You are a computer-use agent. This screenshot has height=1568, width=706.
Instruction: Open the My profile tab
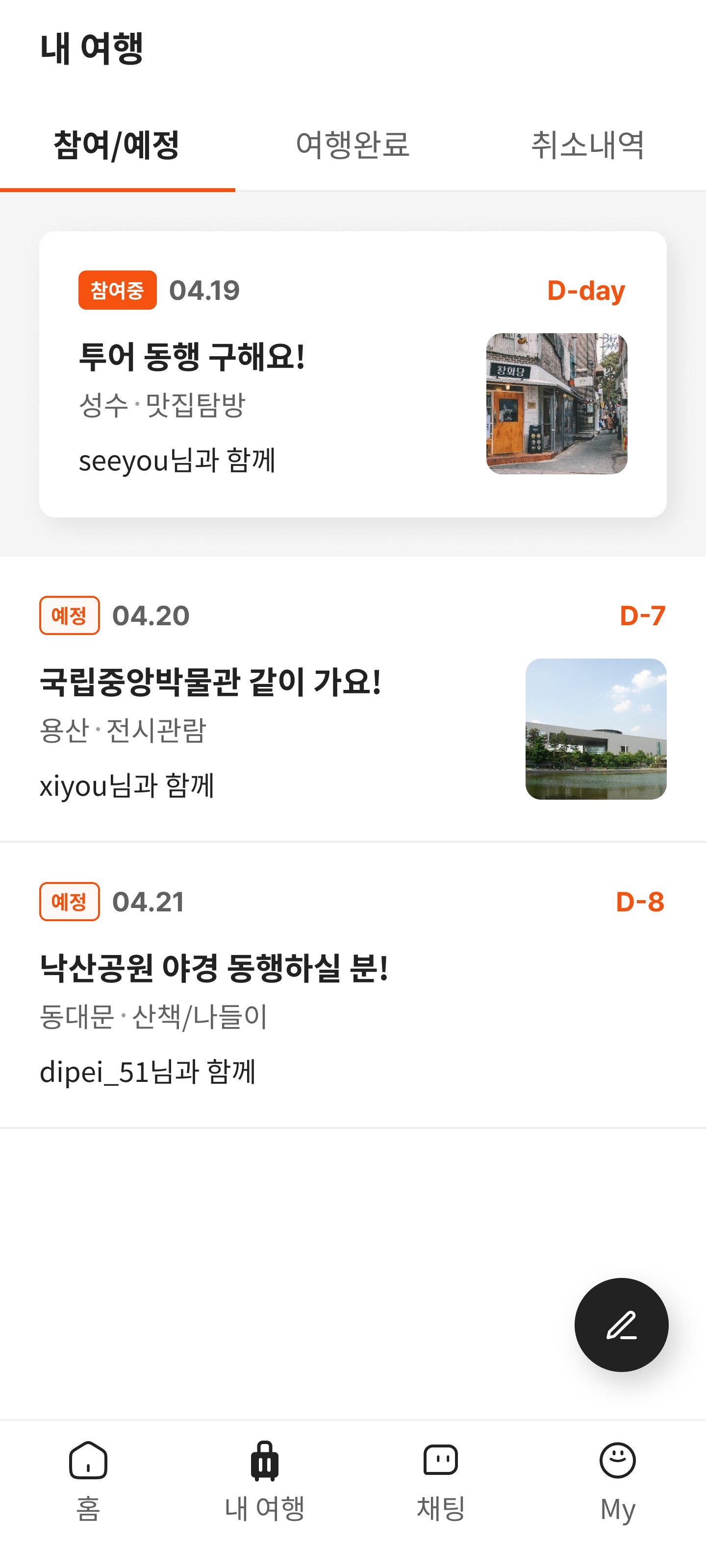[617, 1480]
